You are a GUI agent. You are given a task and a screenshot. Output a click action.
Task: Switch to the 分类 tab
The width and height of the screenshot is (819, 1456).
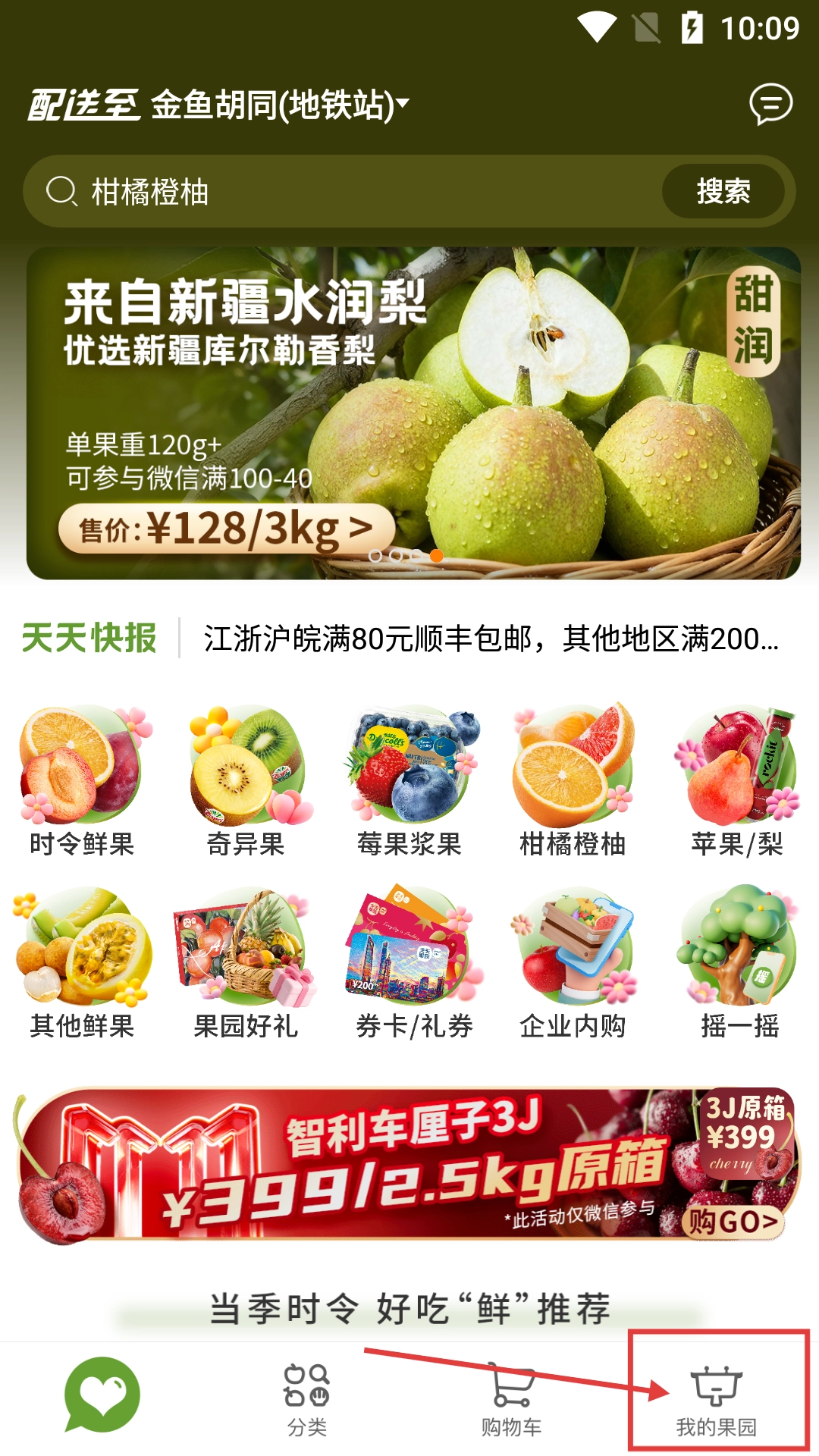pos(306,1399)
